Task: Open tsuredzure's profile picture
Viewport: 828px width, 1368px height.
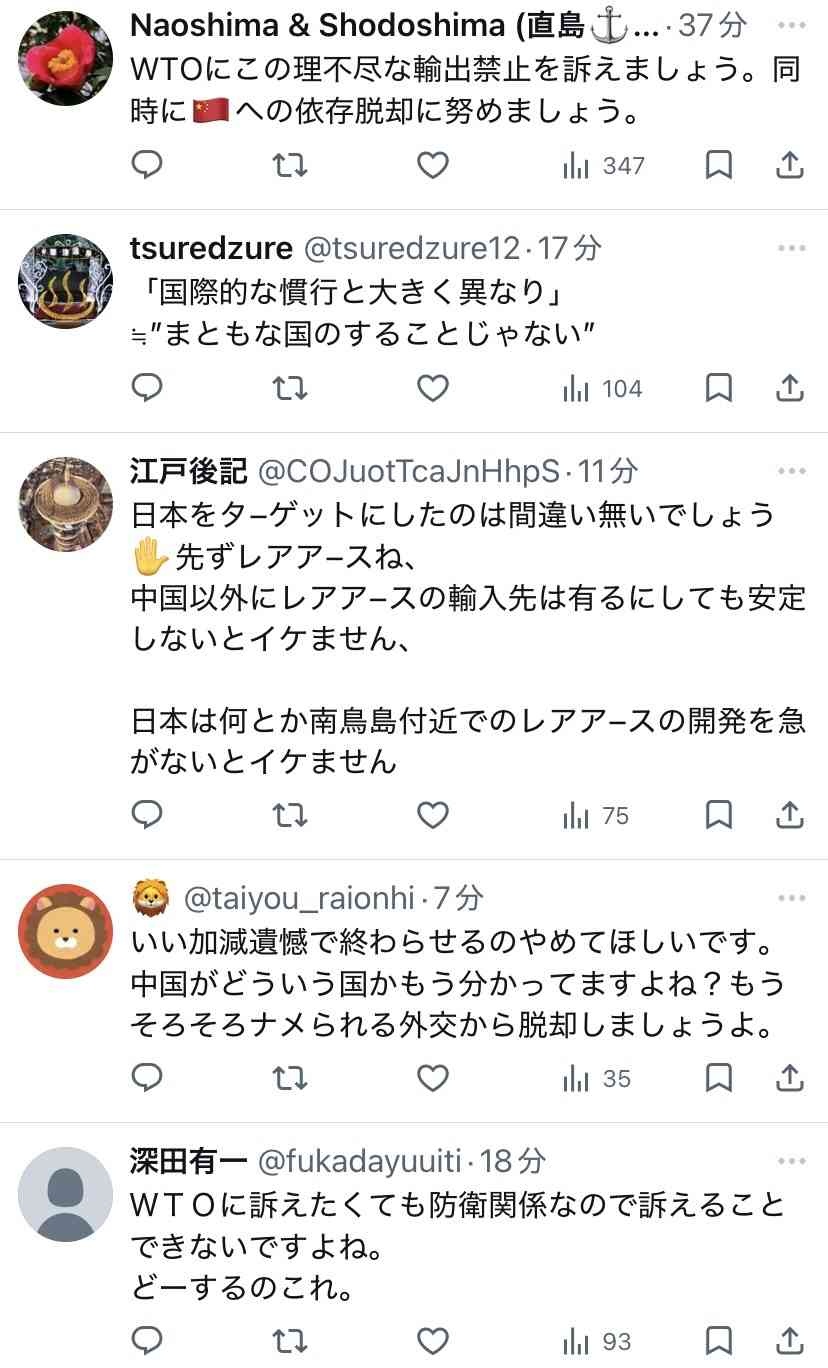Action: click(66, 281)
